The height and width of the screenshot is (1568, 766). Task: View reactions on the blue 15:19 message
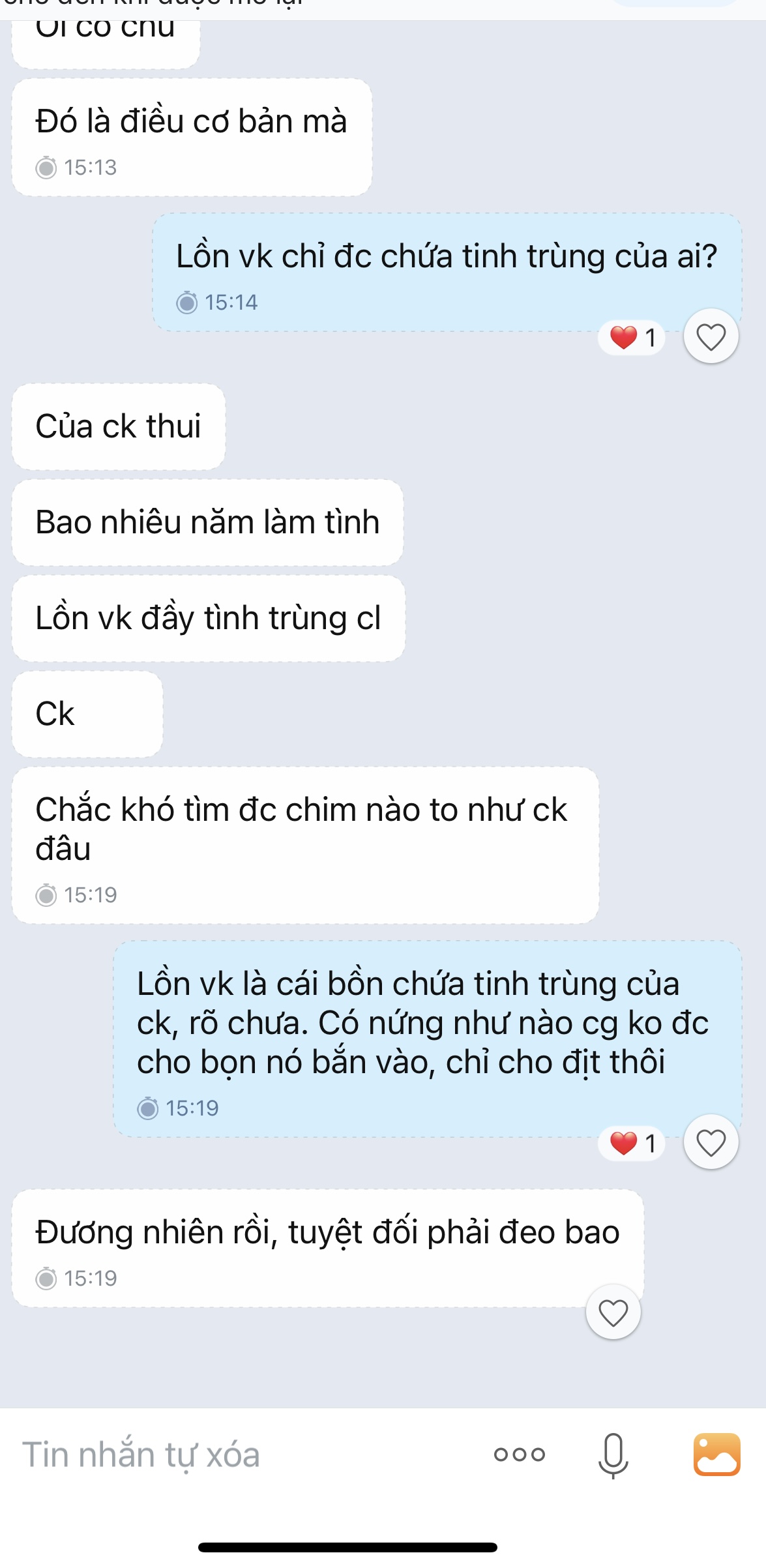(x=632, y=1144)
